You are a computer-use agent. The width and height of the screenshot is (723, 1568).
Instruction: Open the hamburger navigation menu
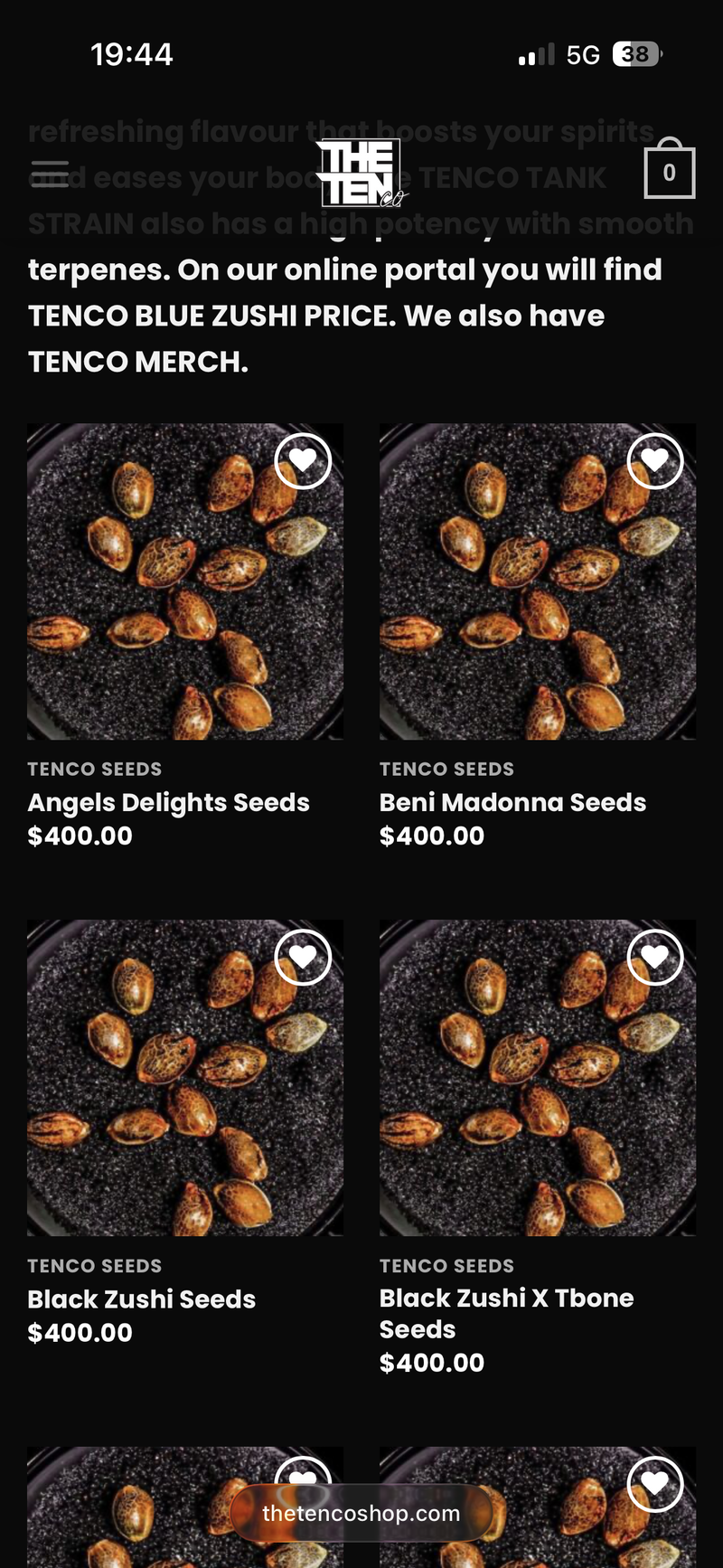(x=50, y=174)
